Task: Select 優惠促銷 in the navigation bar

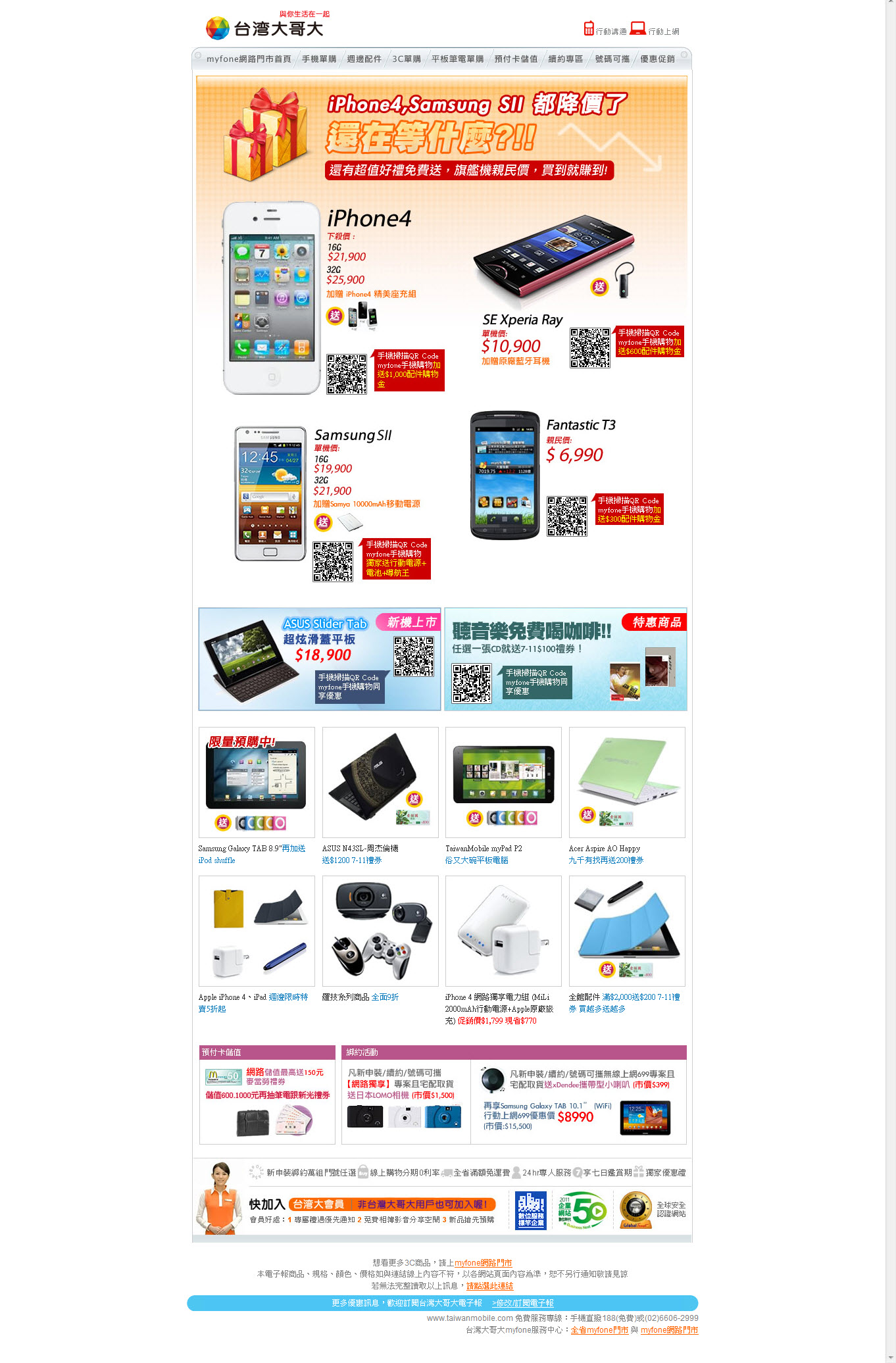Action: click(x=657, y=59)
